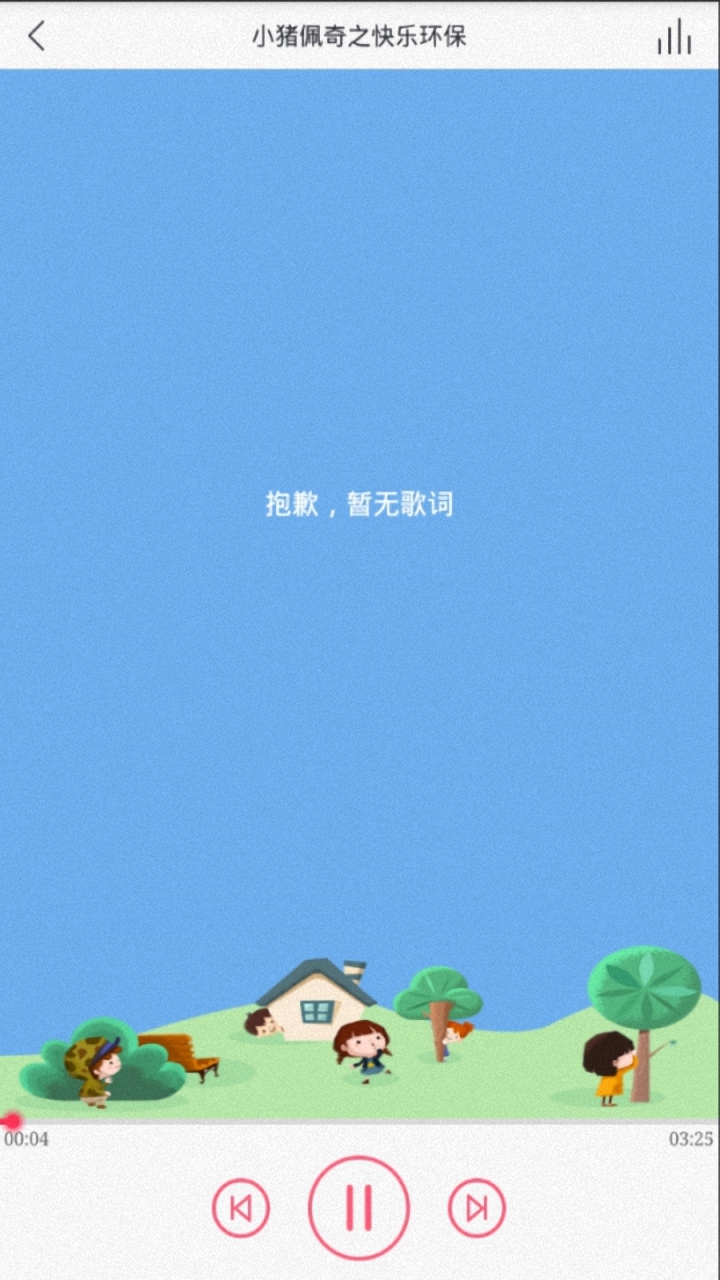Tap the playback progress bar
This screenshot has width=720, height=1280.
(x=360, y=1122)
